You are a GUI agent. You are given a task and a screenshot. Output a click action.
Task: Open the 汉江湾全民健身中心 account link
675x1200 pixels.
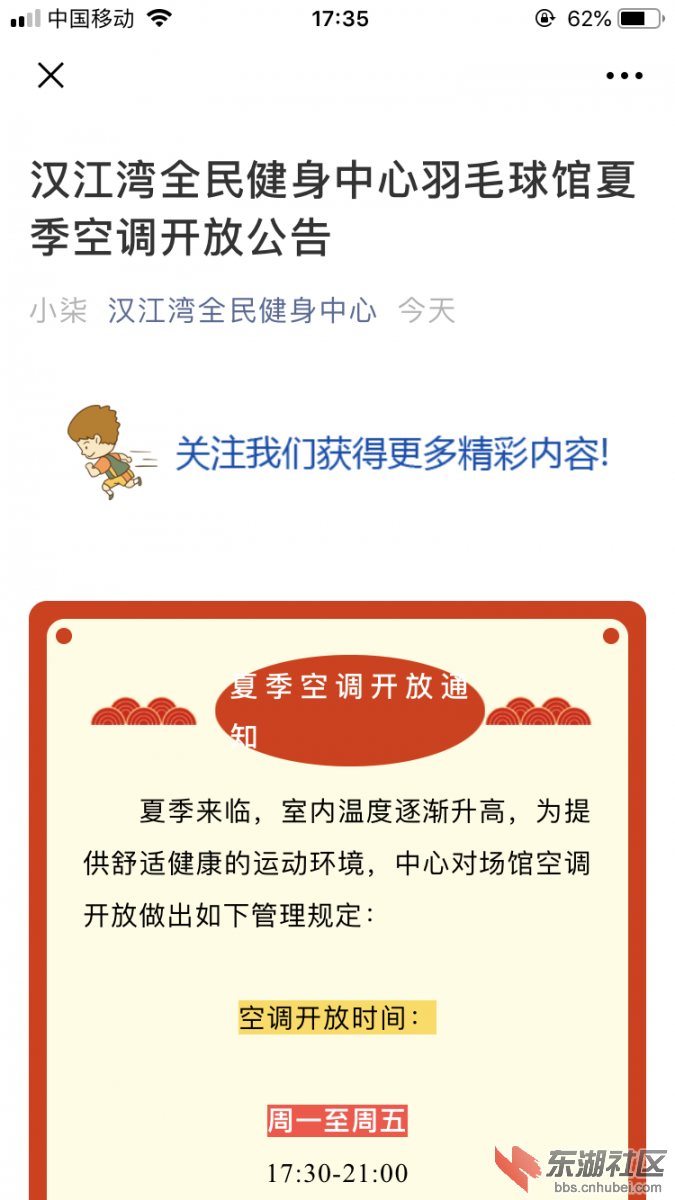point(242,311)
